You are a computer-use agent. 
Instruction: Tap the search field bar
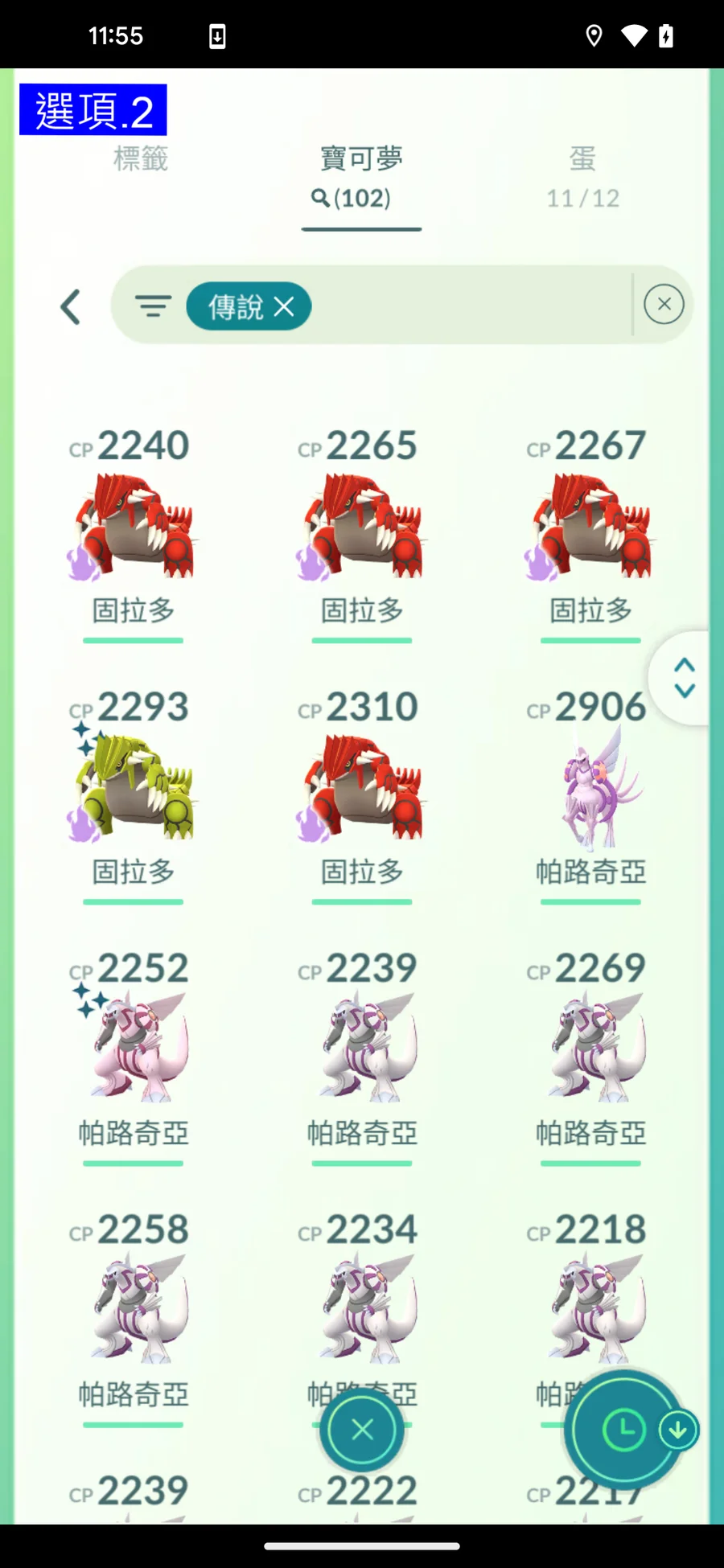(x=467, y=306)
